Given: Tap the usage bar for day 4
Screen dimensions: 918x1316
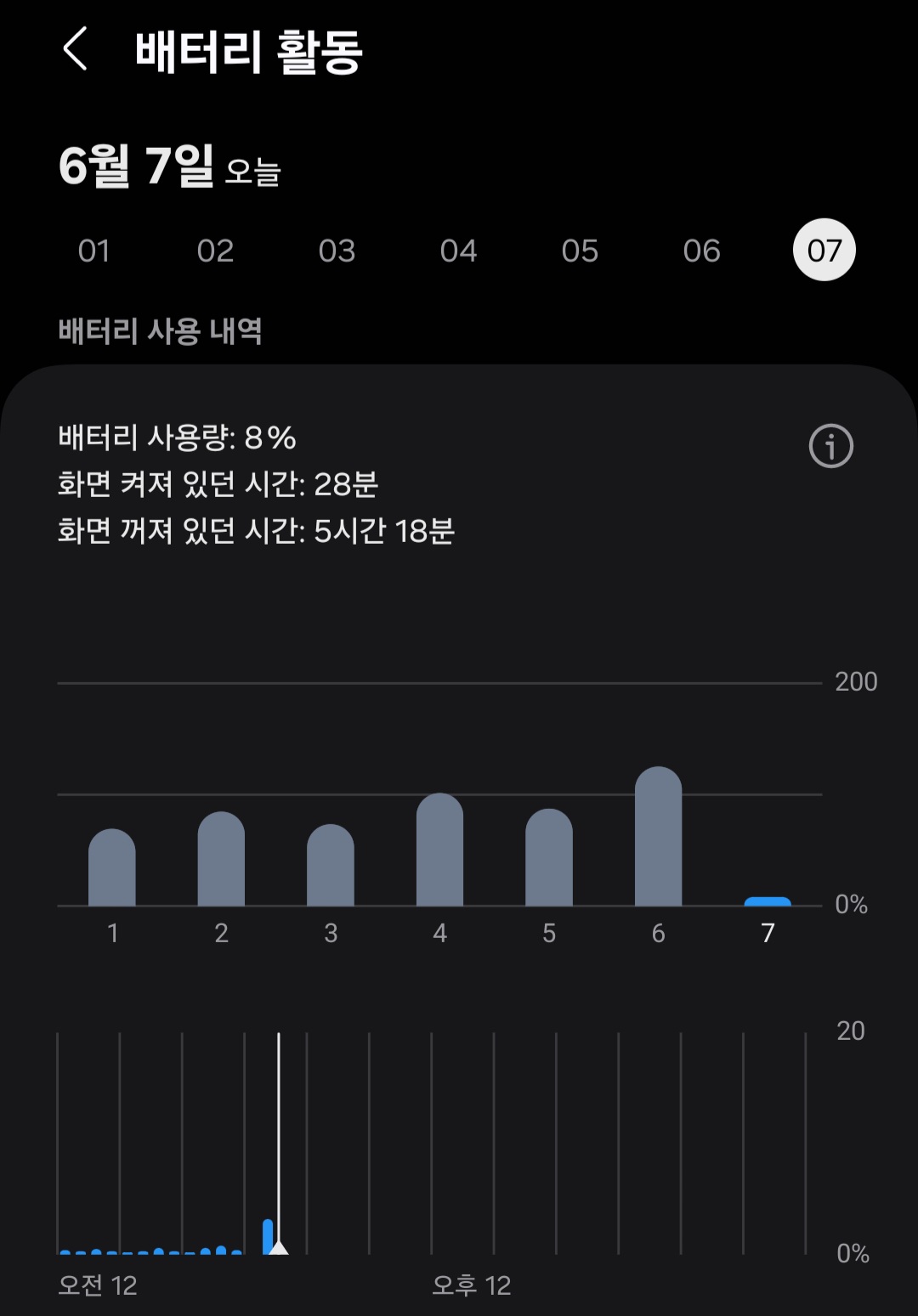Looking at the screenshot, I should click(x=439, y=850).
